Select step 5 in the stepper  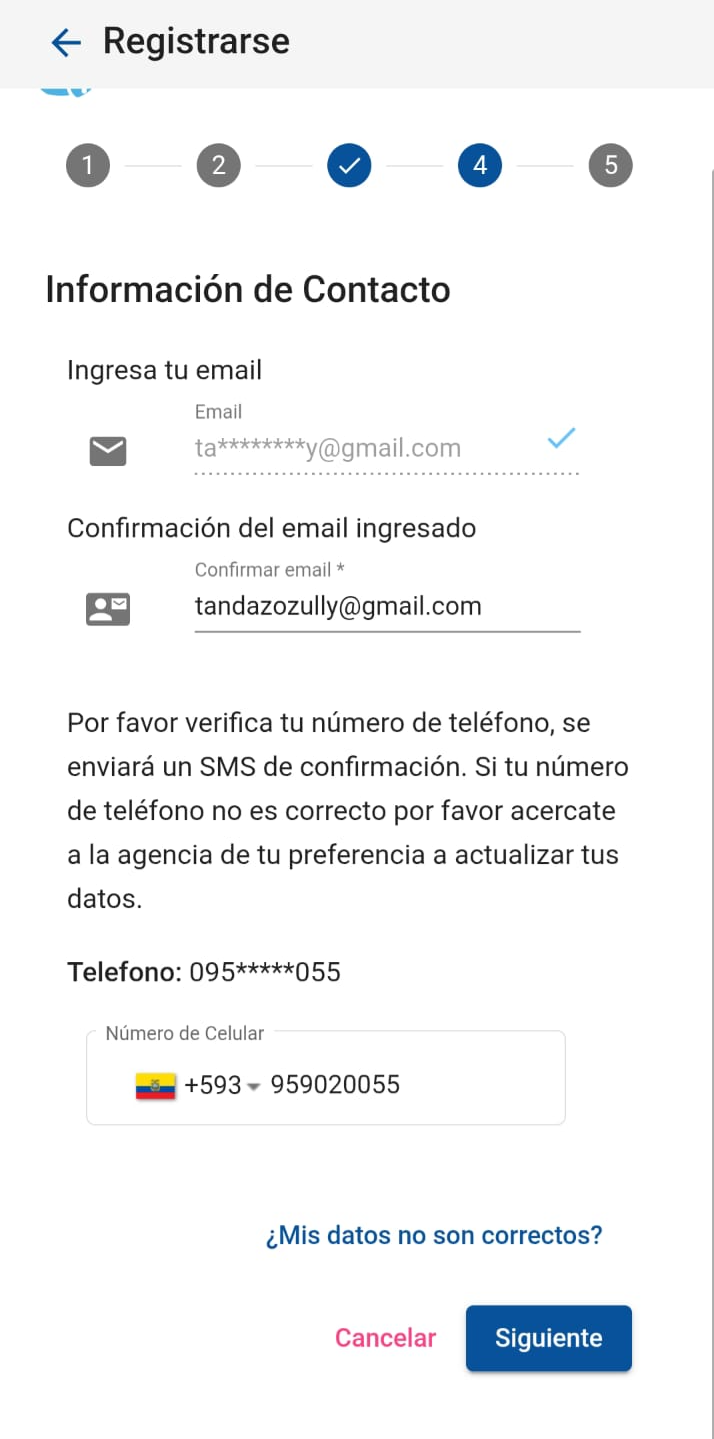[610, 165]
